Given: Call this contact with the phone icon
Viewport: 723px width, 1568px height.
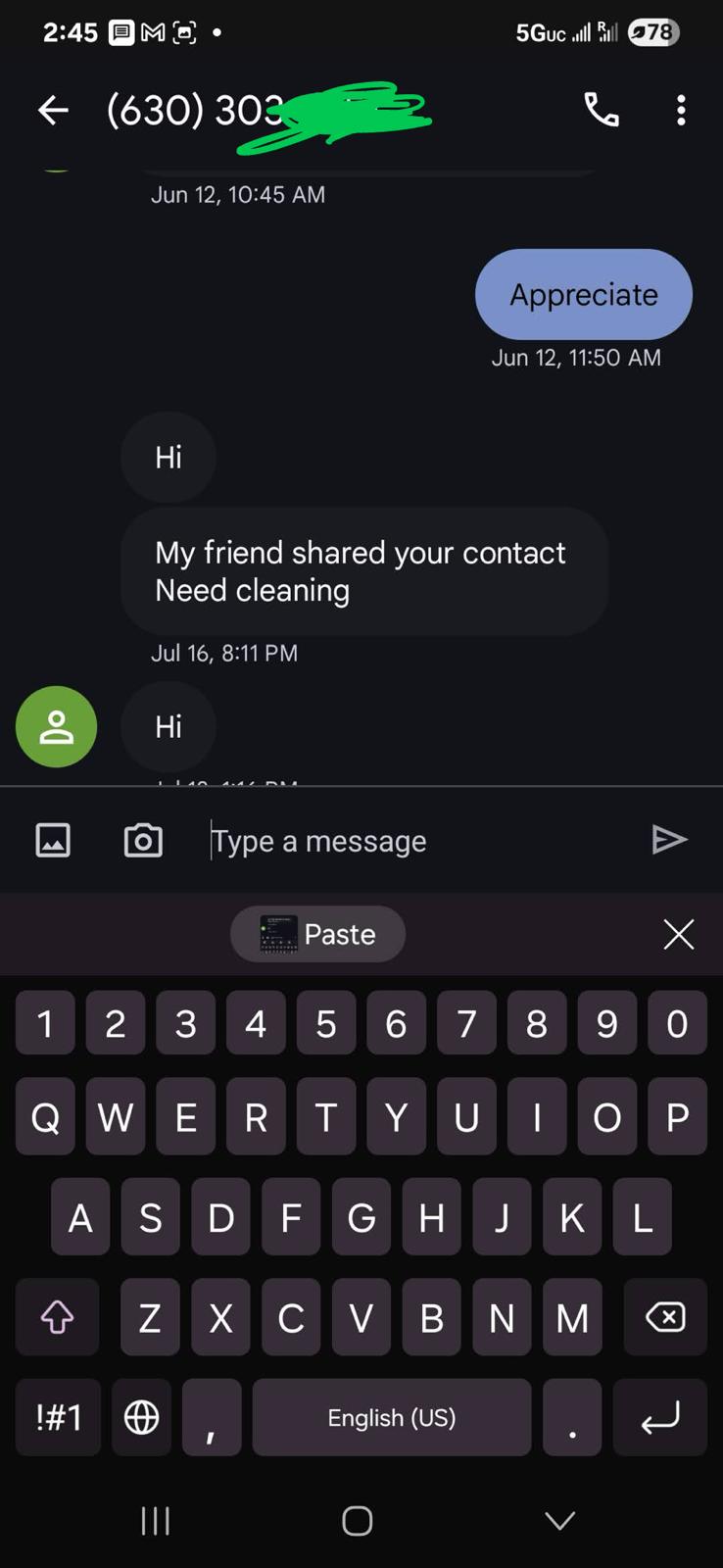Looking at the screenshot, I should (602, 110).
